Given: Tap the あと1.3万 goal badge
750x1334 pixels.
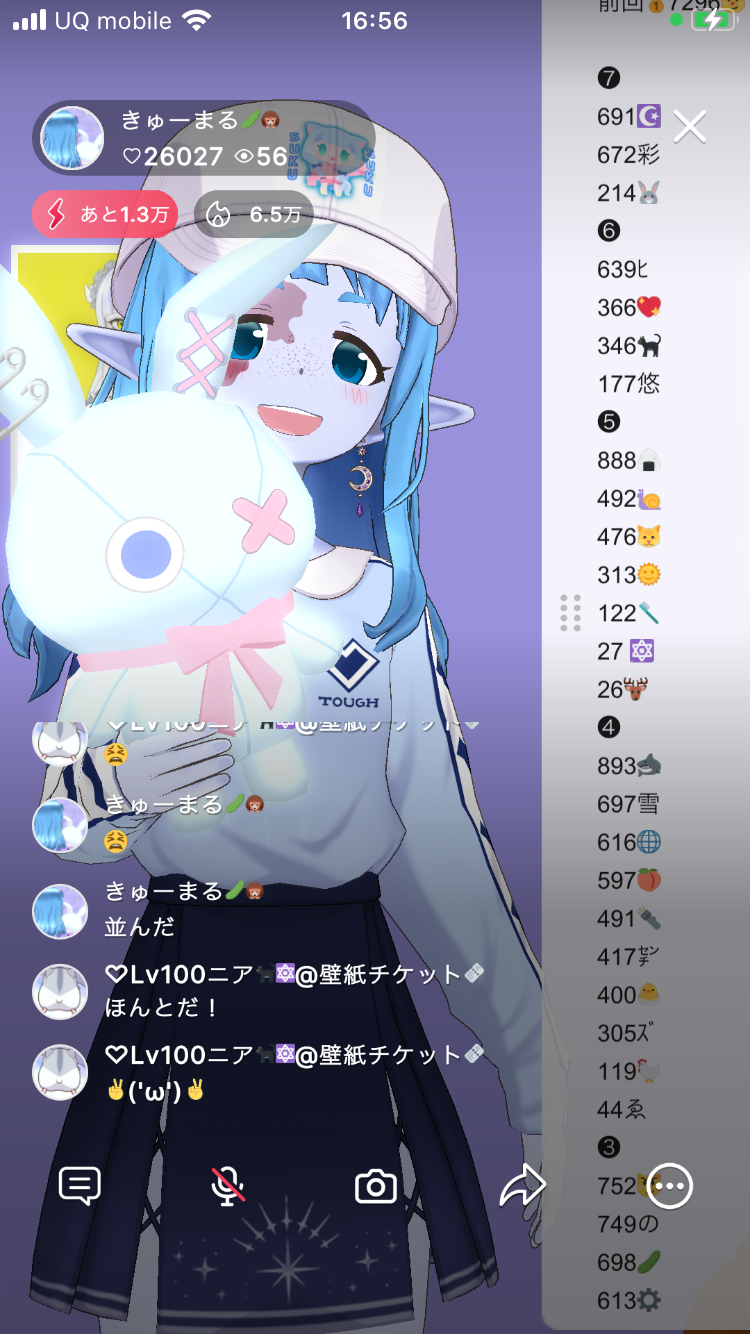Looking at the screenshot, I should tap(105, 214).
